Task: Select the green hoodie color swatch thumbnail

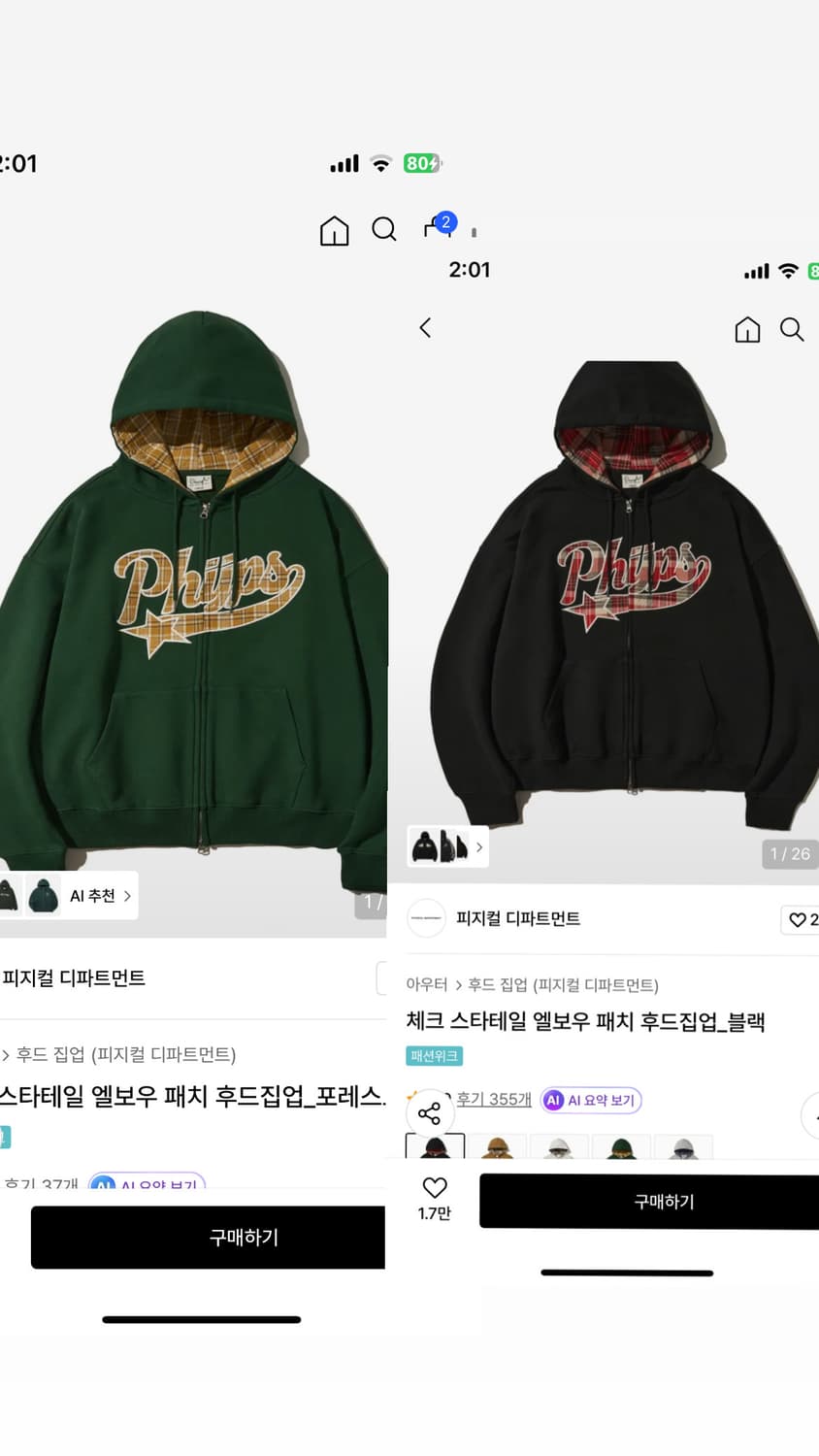Action: [622, 1148]
